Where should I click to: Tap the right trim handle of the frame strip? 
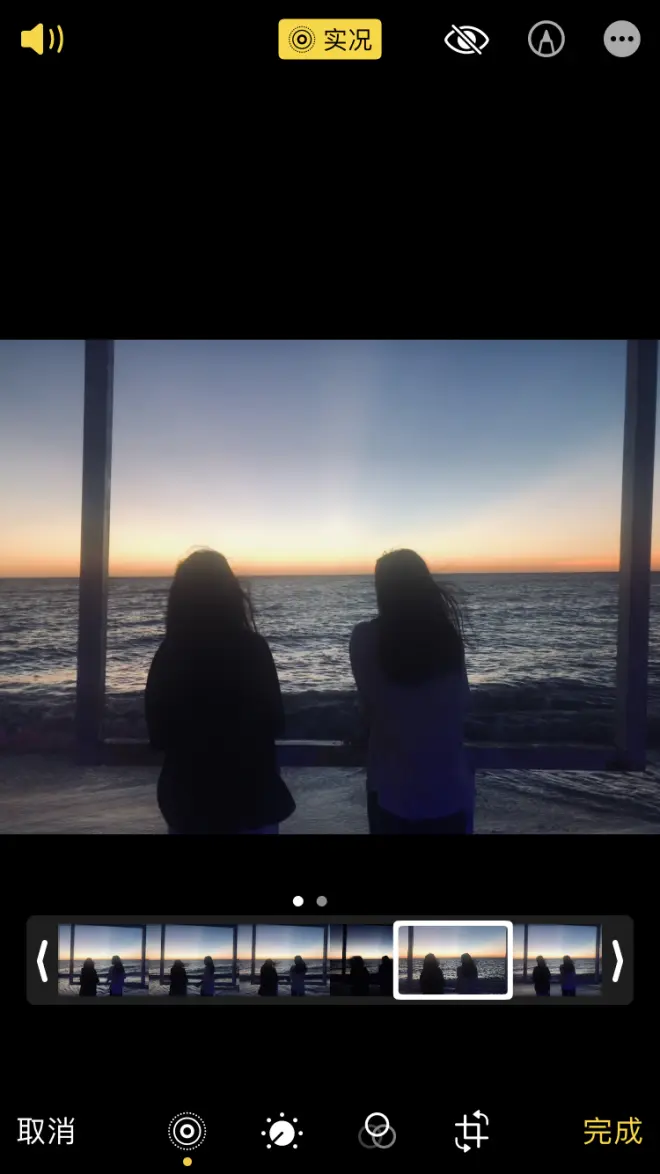(617, 960)
